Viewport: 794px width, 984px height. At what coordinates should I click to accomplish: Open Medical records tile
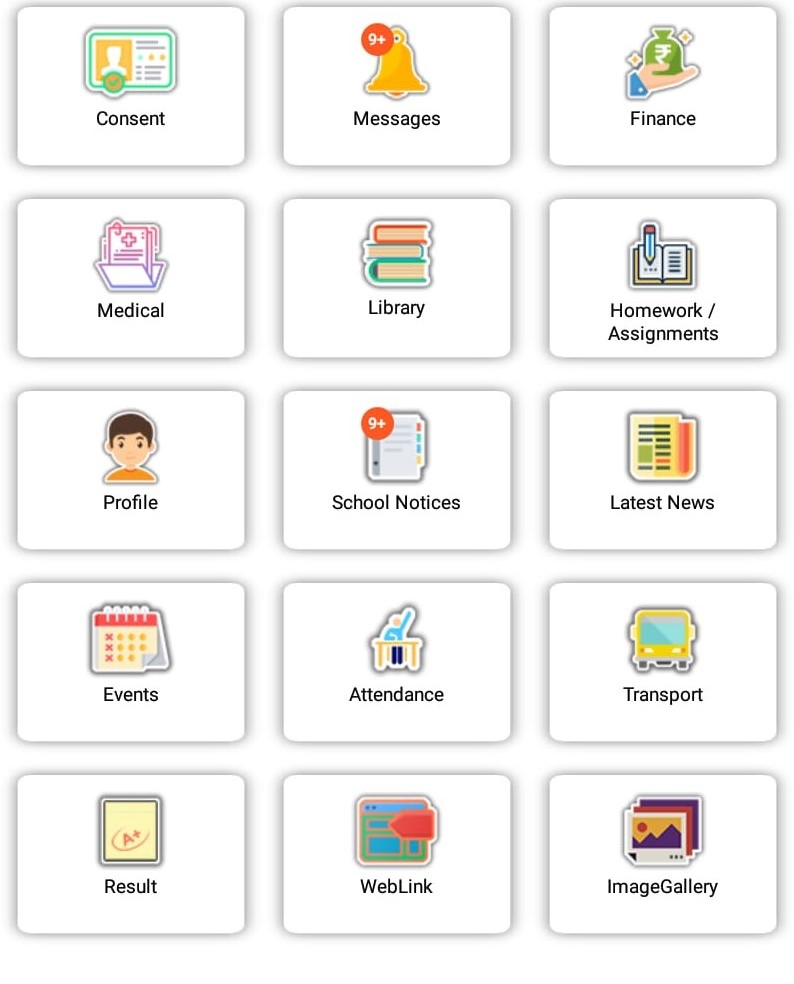click(131, 278)
